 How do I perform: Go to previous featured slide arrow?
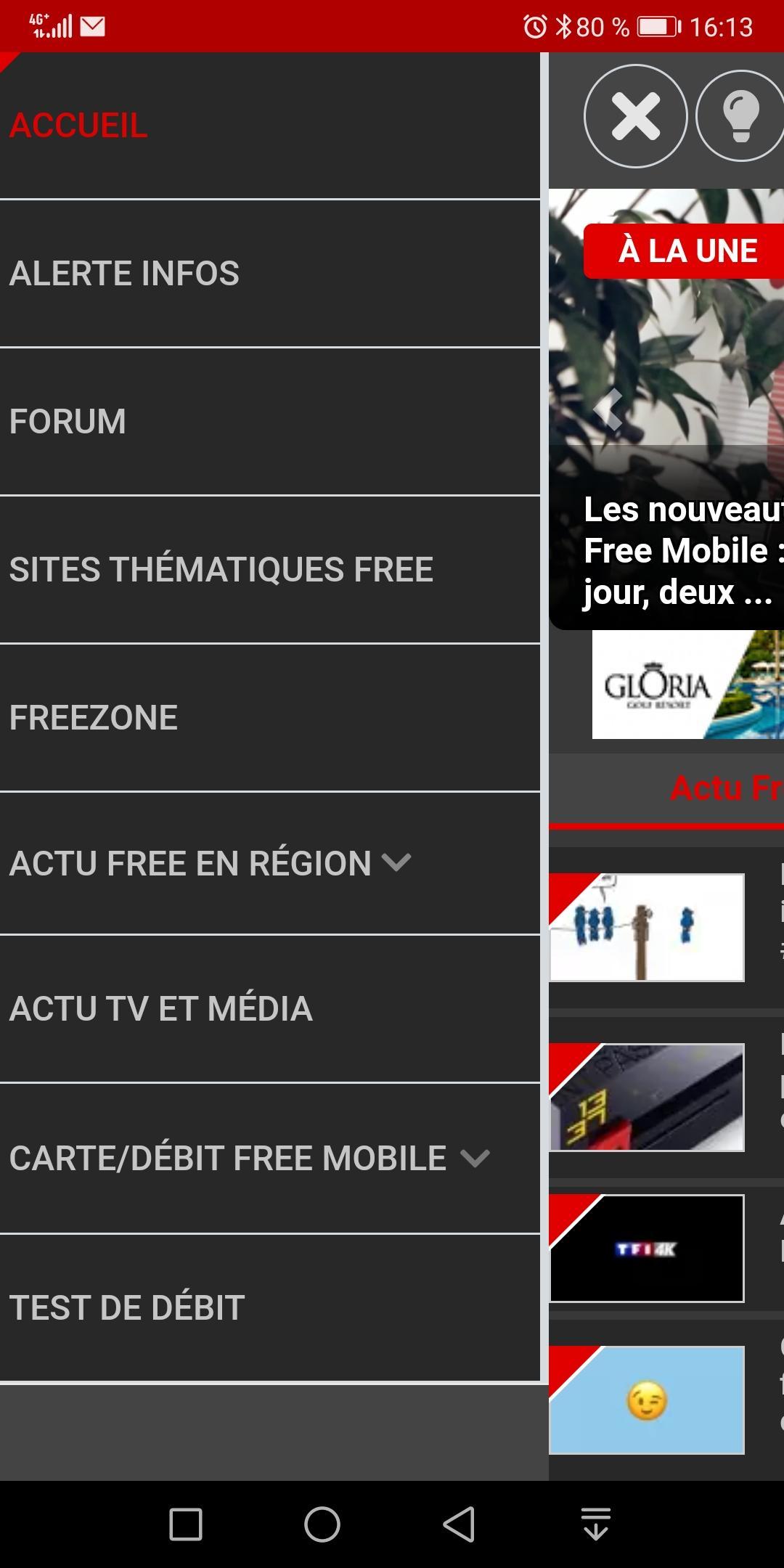(608, 409)
